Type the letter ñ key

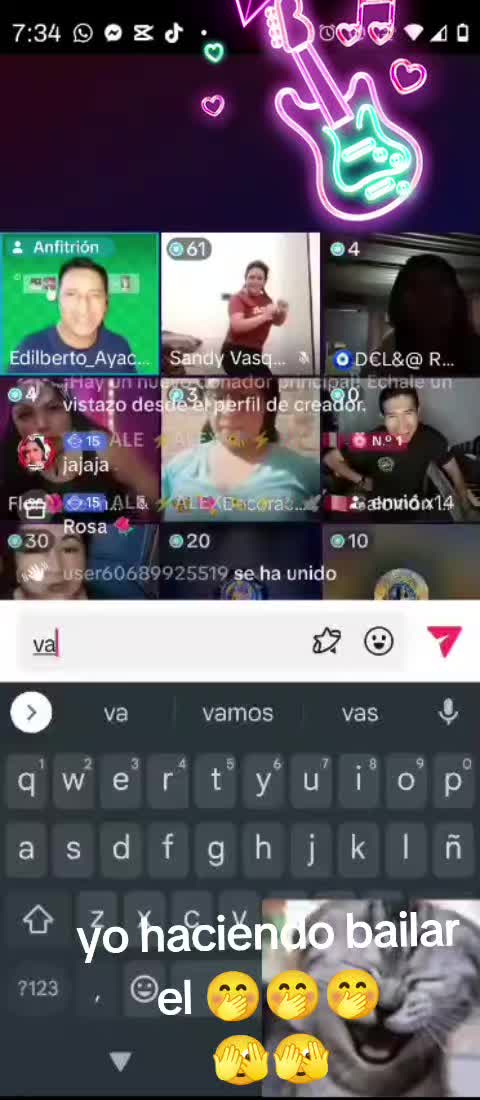pyautogui.click(x=453, y=849)
